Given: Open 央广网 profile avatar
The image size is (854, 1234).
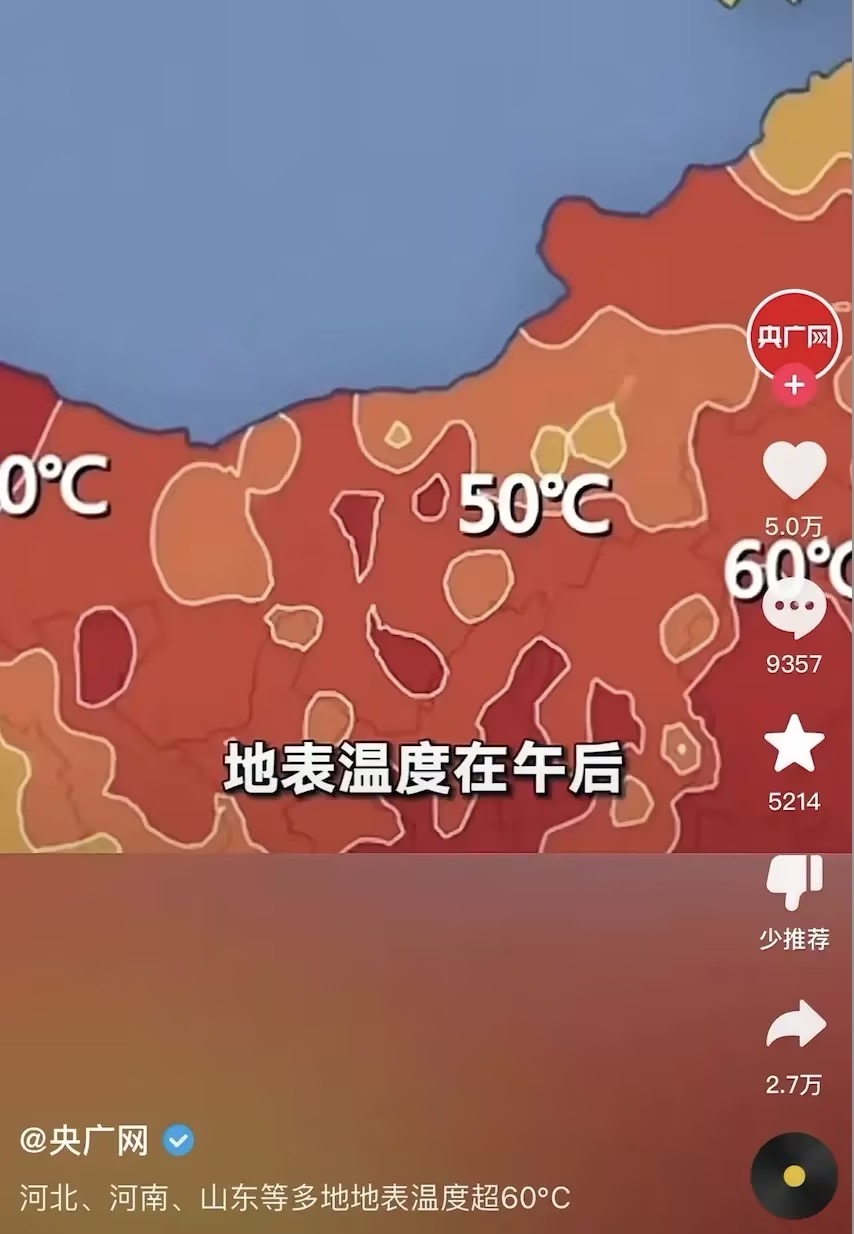Looking at the screenshot, I should 794,336.
